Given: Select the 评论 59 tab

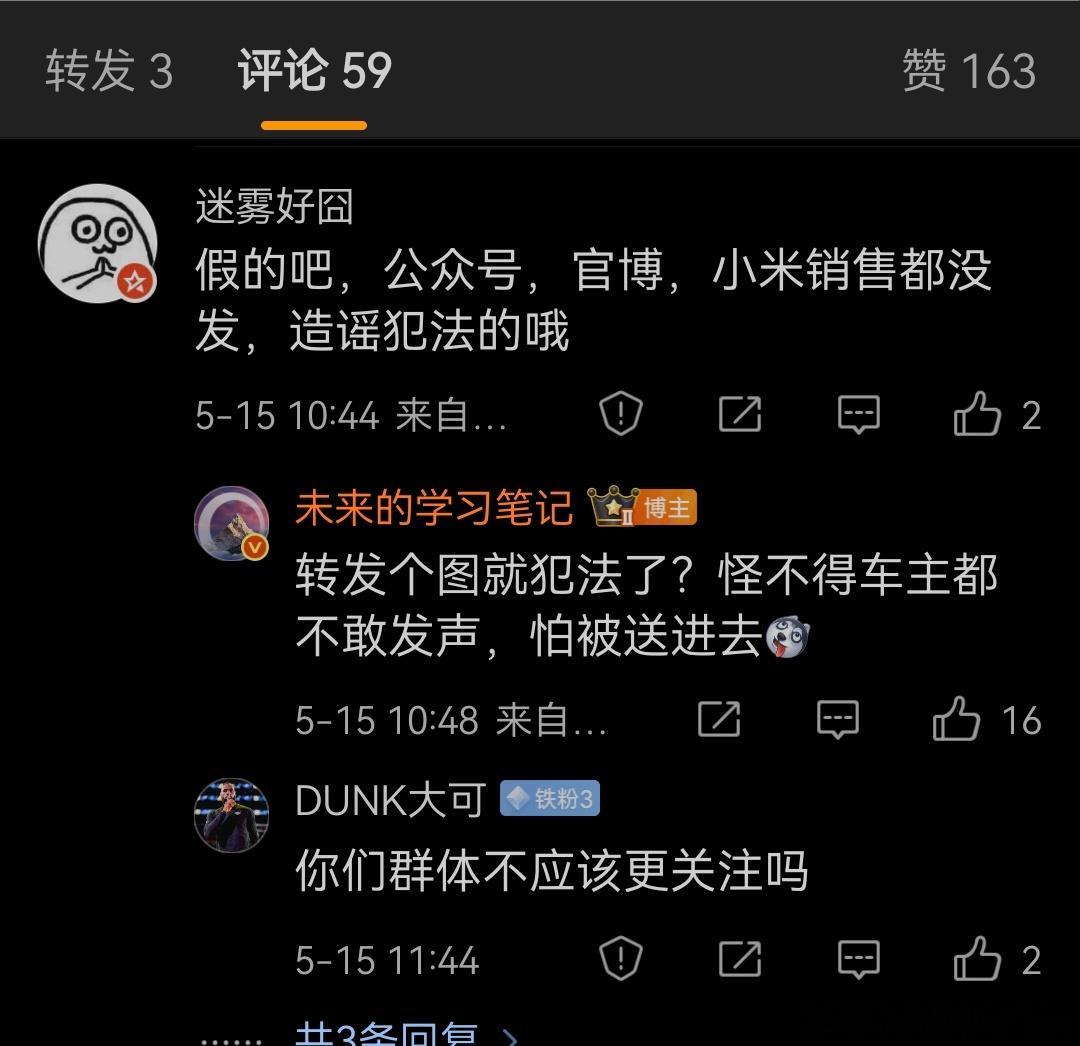Looking at the screenshot, I should pos(314,70).
